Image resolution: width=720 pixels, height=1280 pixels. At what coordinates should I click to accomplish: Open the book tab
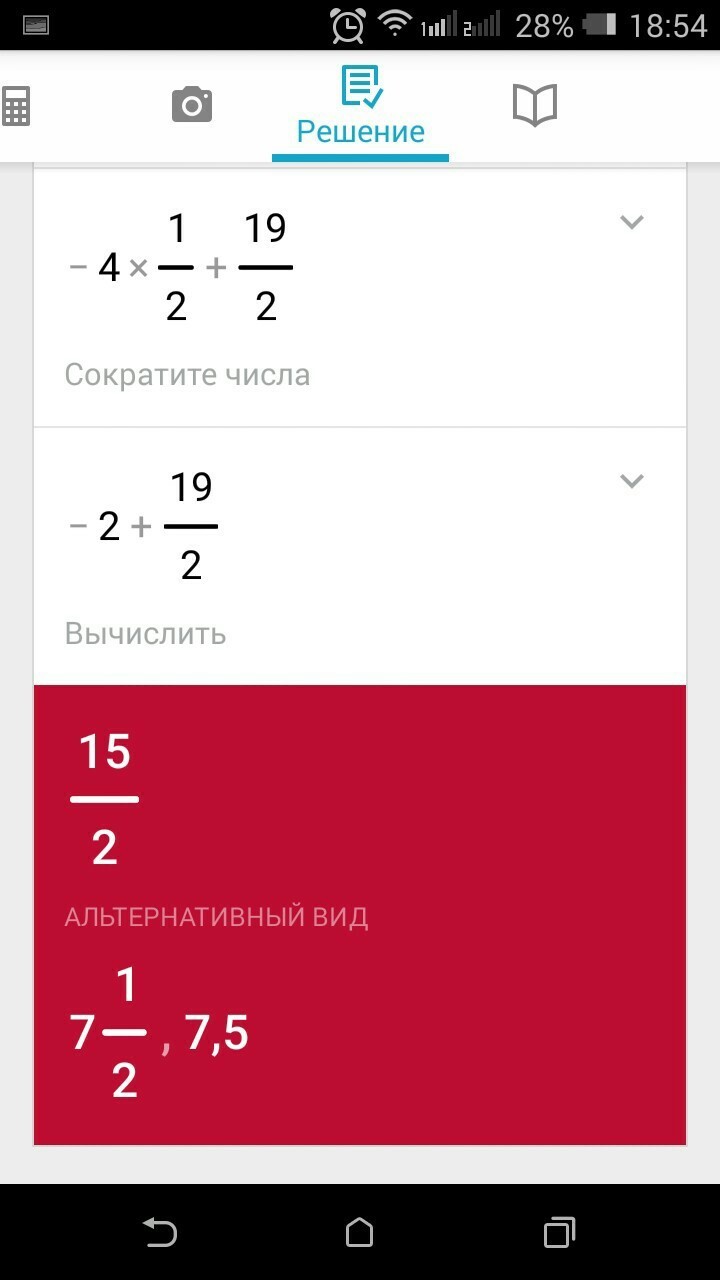click(534, 105)
